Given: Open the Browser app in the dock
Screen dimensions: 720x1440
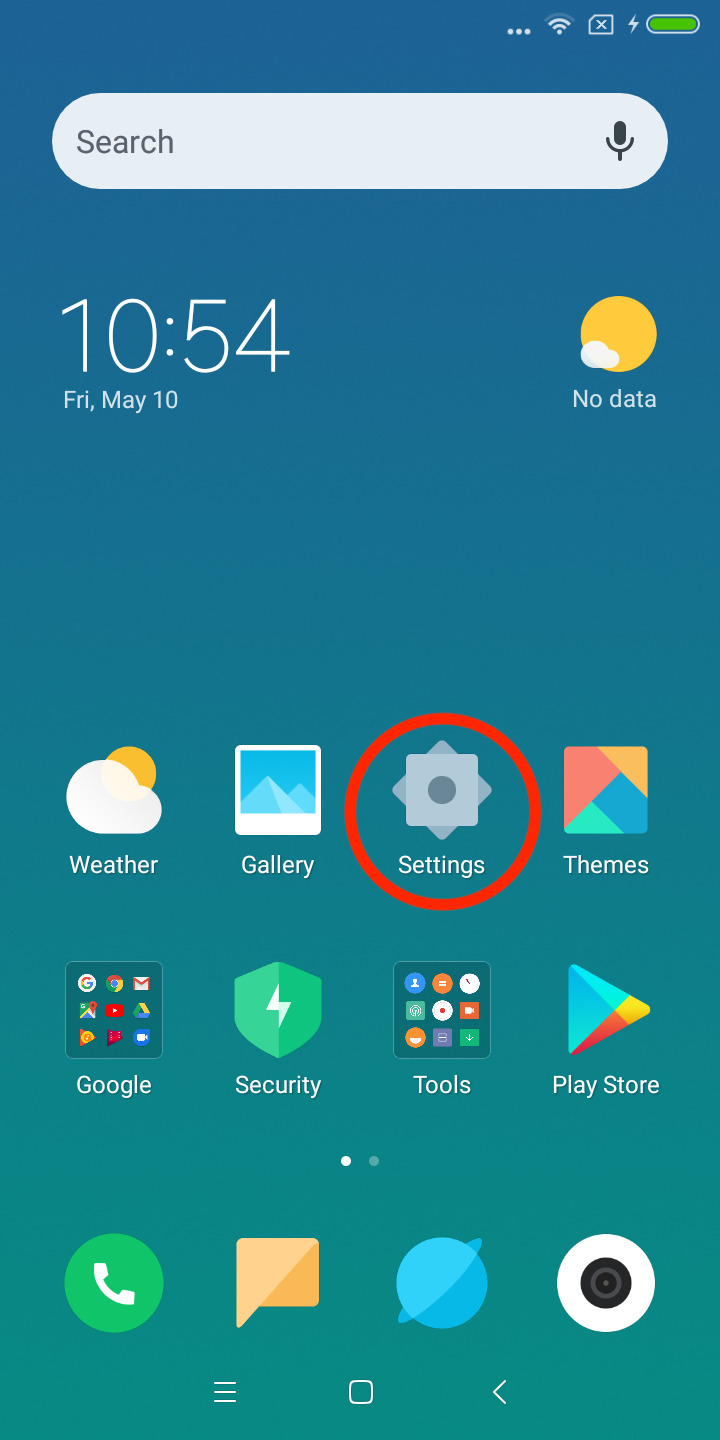Looking at the screenshot, I should tap(441, 1283).
